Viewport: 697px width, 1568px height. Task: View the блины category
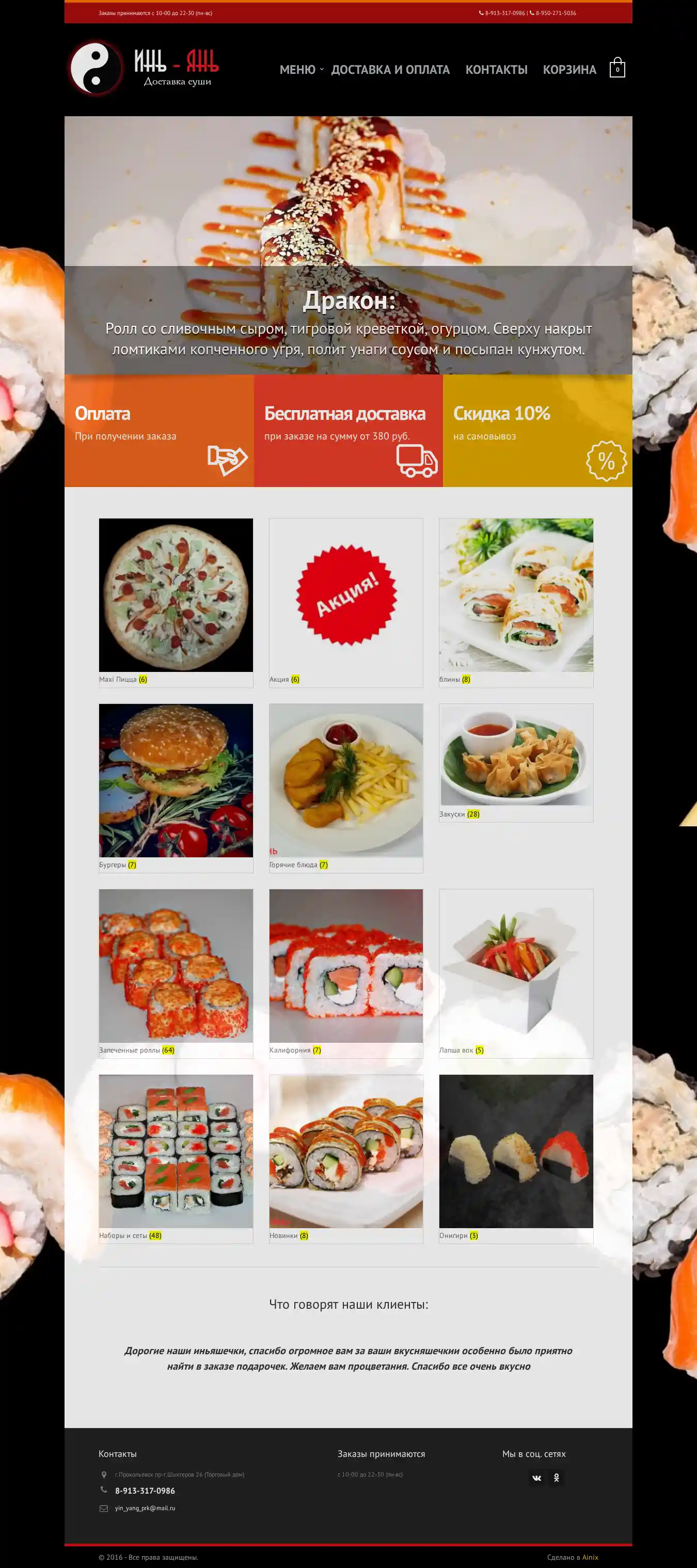[516, 594]
